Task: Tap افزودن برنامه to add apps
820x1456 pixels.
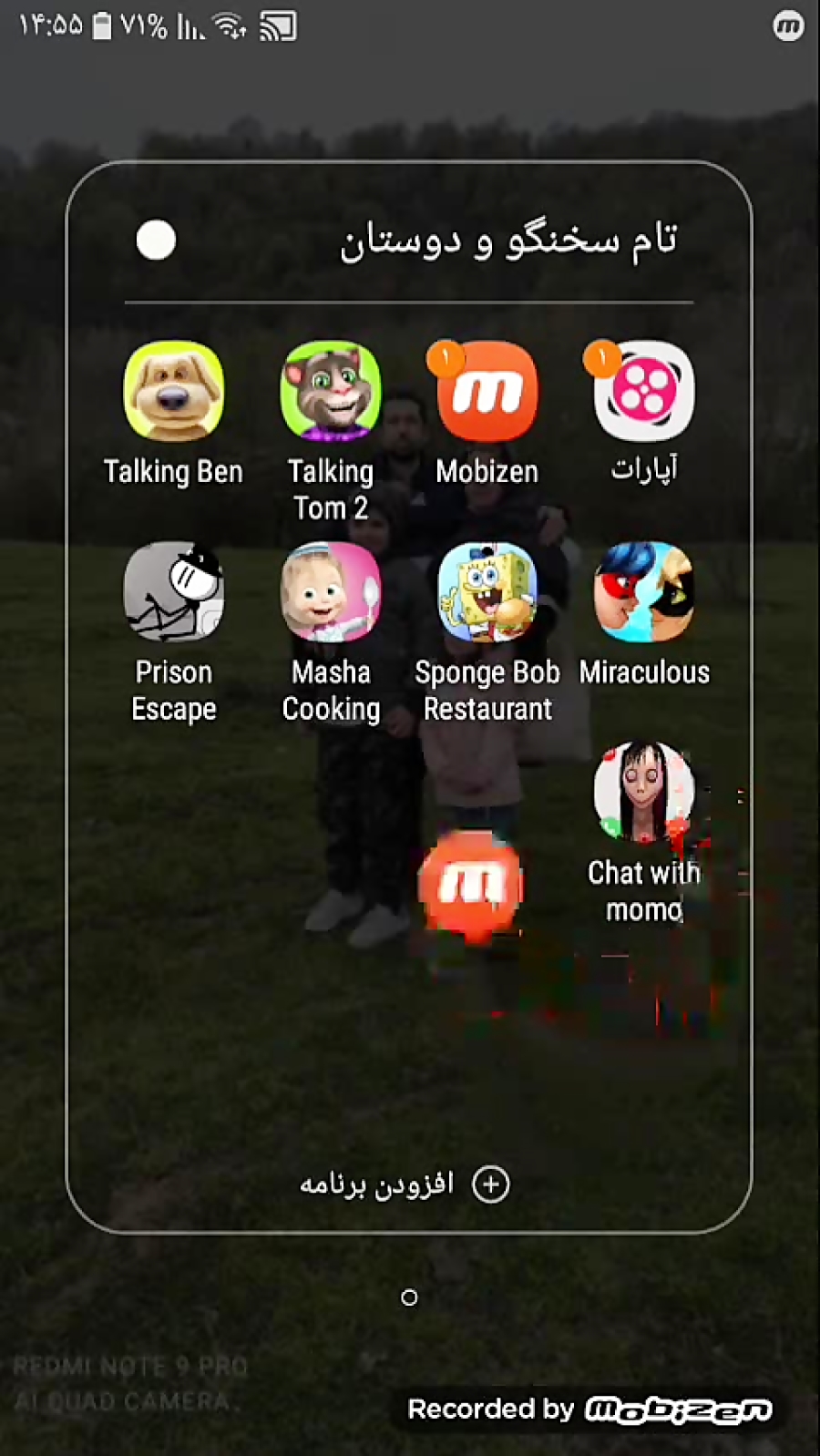Action: point(405,1184)
